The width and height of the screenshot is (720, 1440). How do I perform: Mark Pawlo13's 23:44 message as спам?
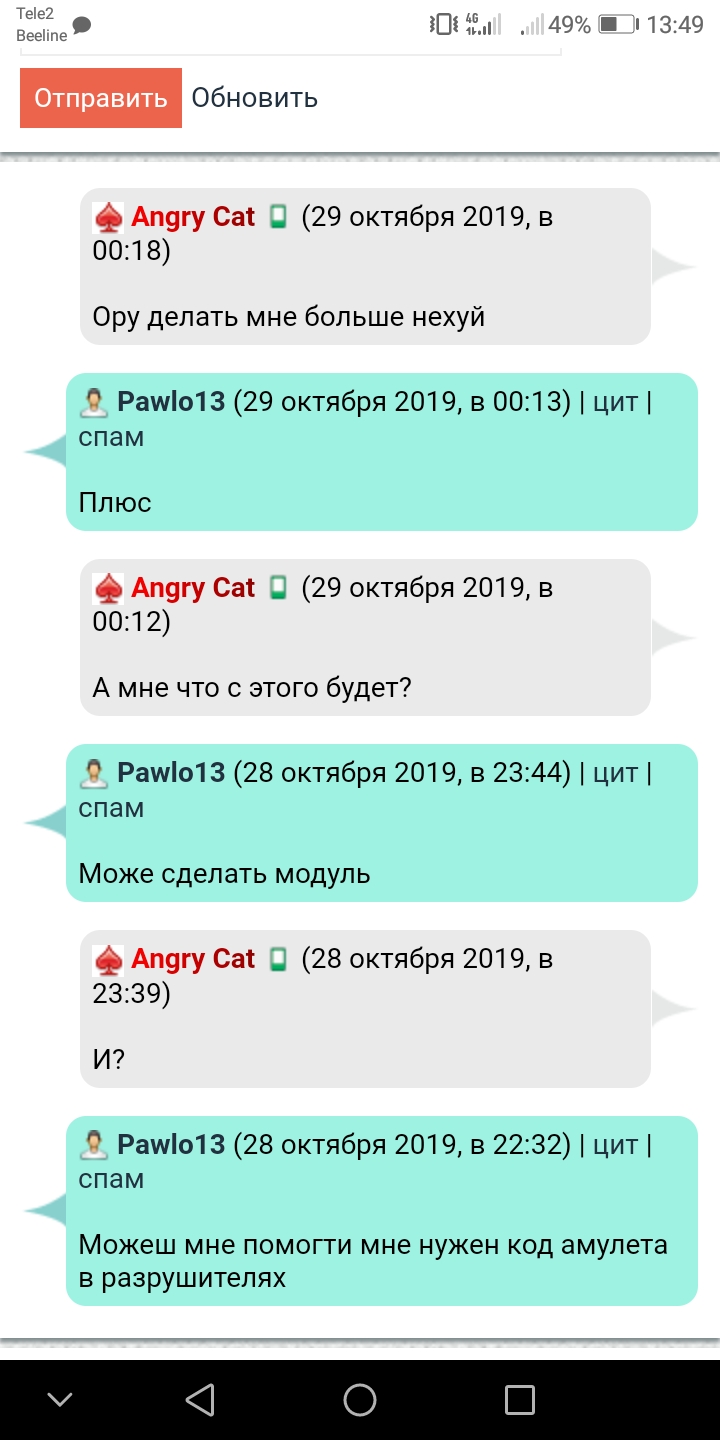[111, 808]
